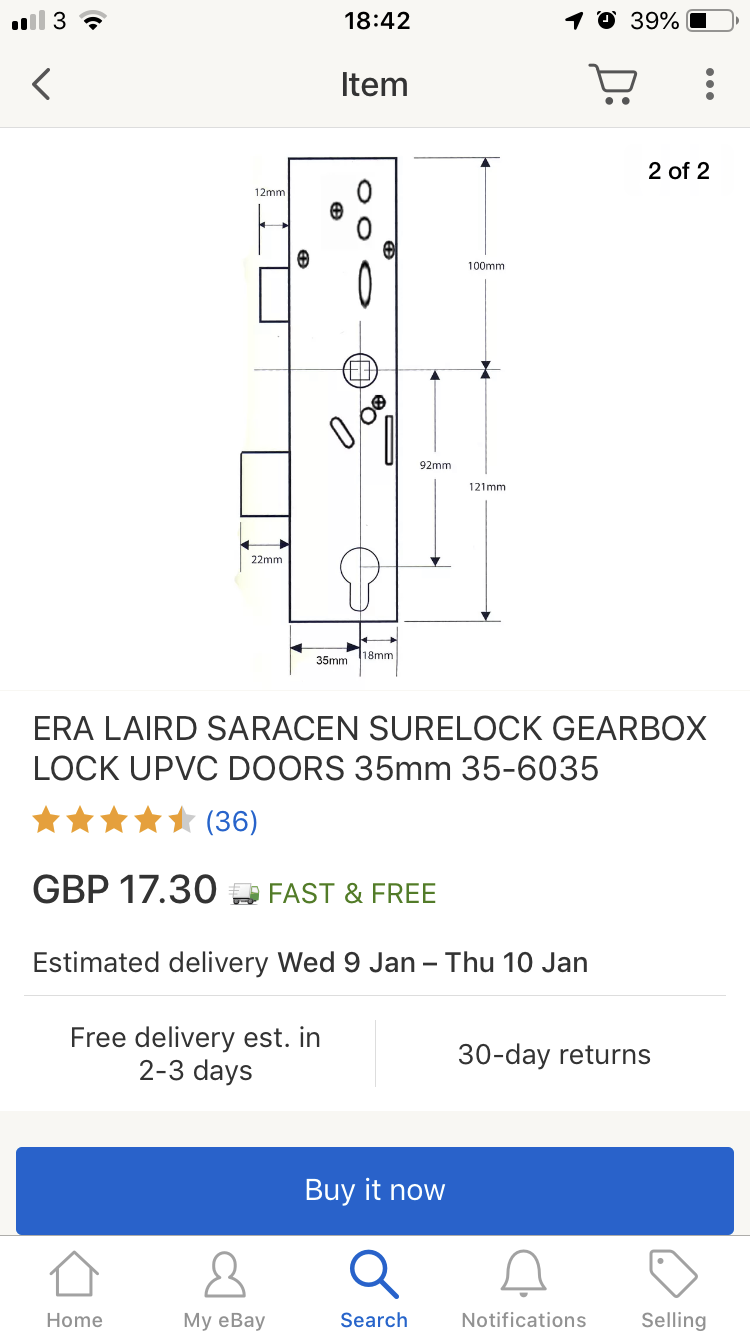Go back from the Item page
This screenshot has height=1334, width=750.
pyautogui.click(x=41, y=85)
